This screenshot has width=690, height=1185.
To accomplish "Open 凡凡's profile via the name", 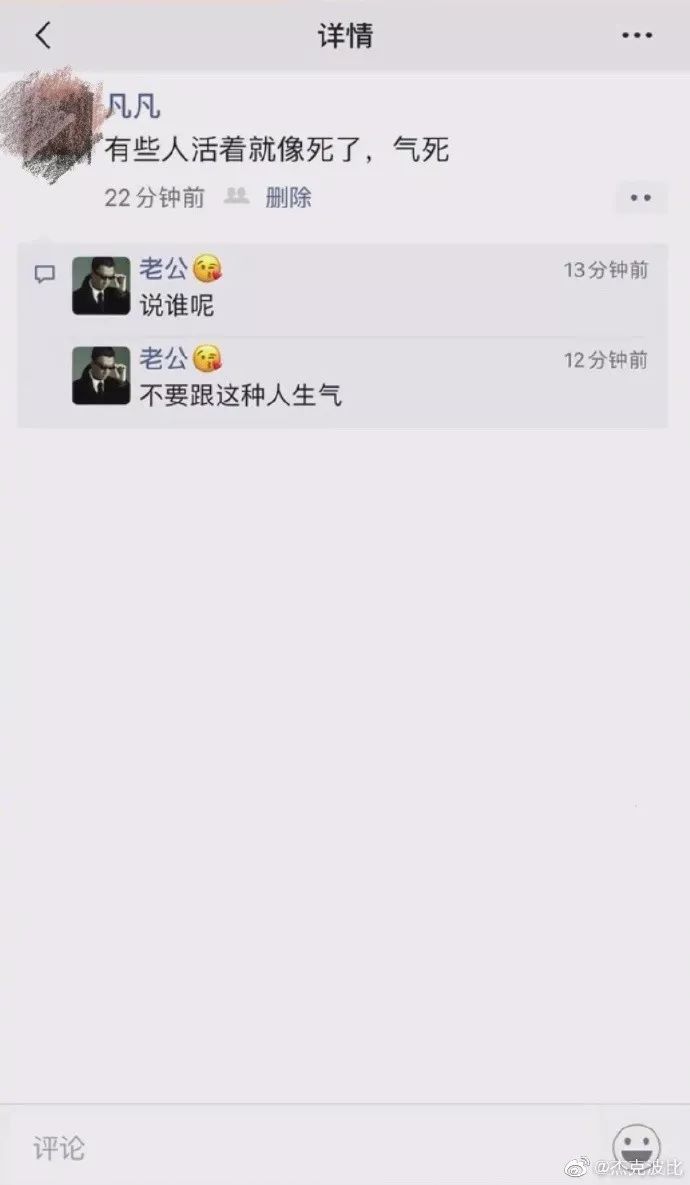I will click(133, 107).
